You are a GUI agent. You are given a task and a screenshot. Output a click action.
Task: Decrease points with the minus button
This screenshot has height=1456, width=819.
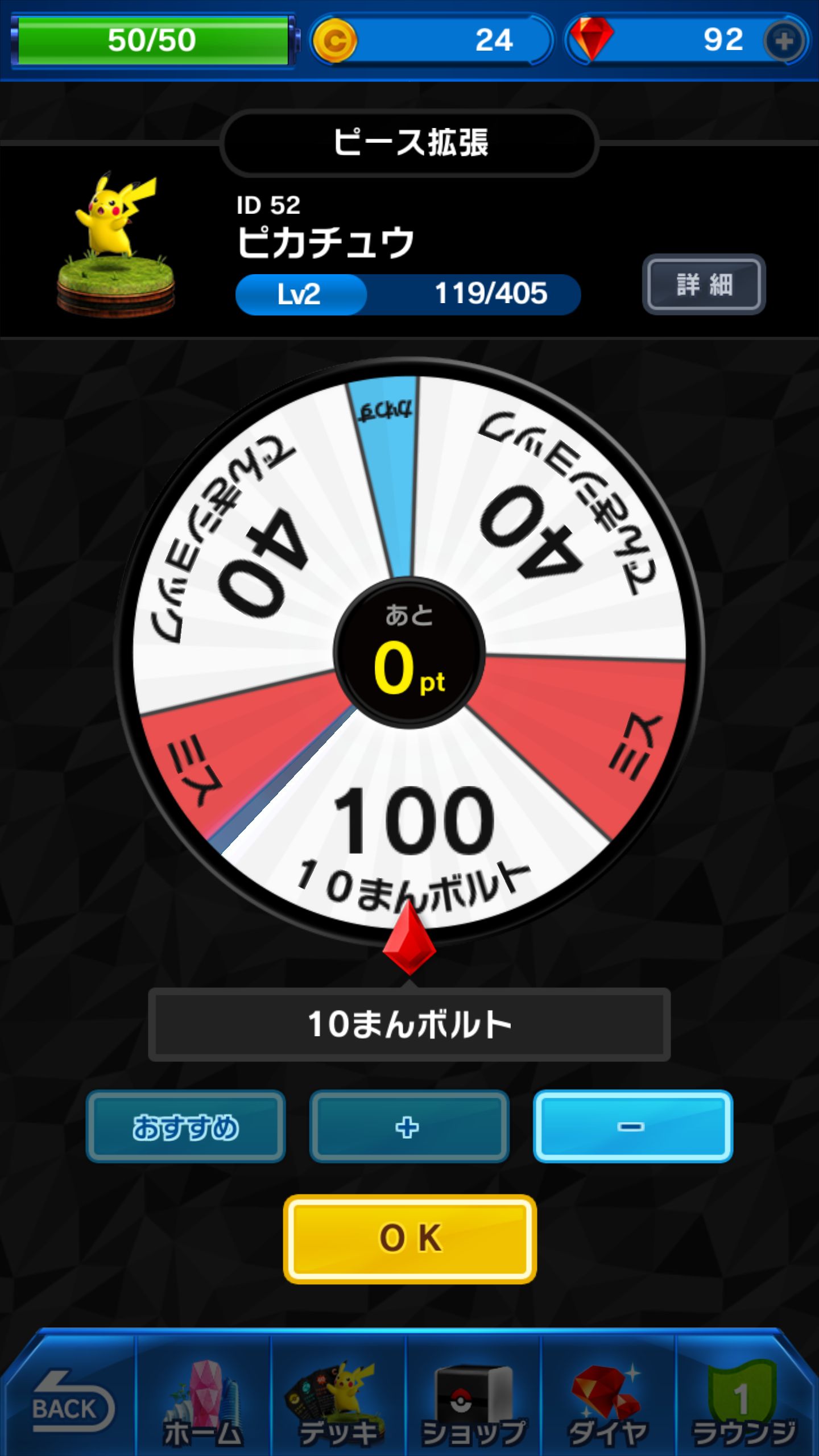point(632,1126)
